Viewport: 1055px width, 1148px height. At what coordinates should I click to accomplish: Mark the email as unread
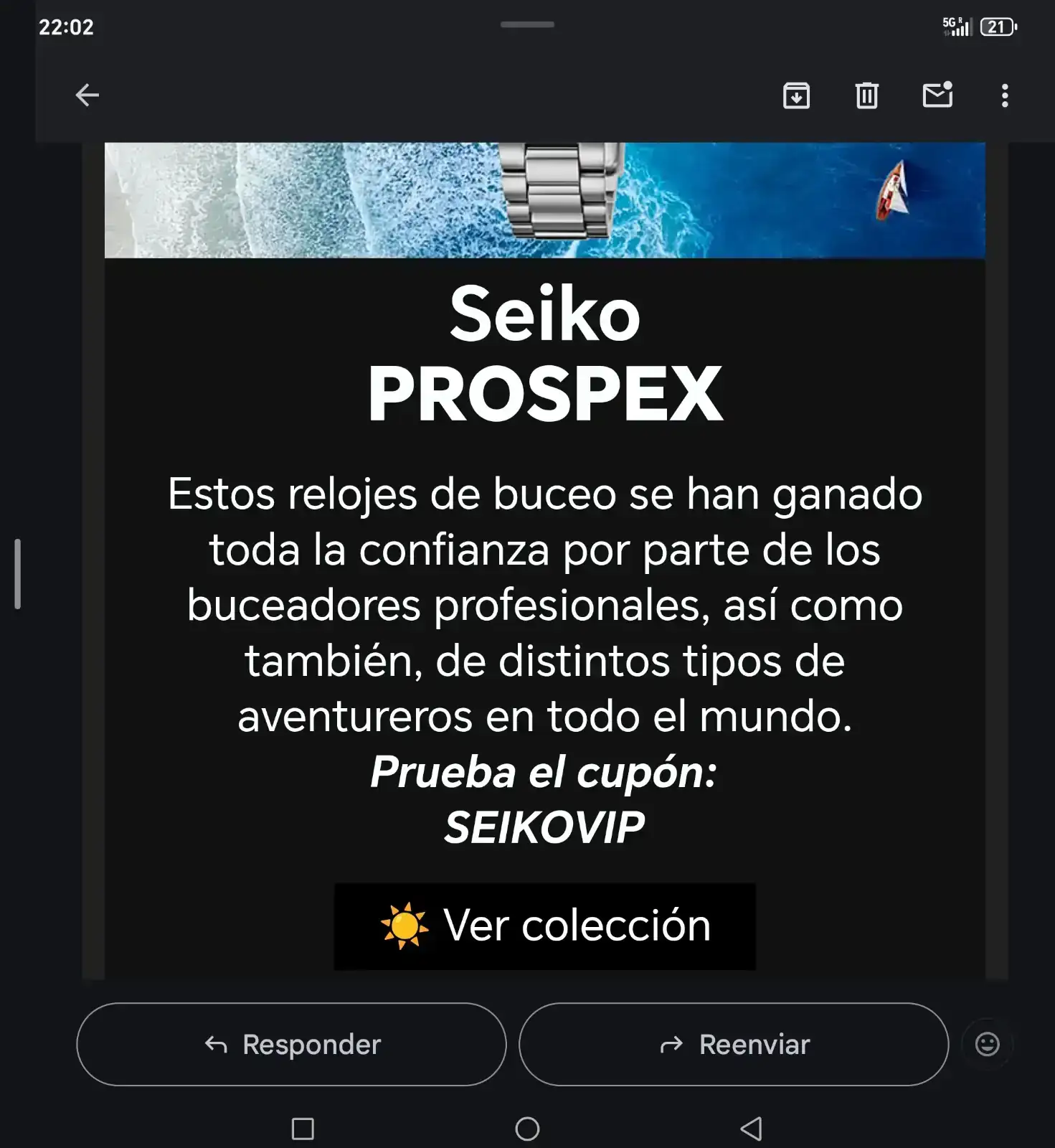[x=937, y=95]
